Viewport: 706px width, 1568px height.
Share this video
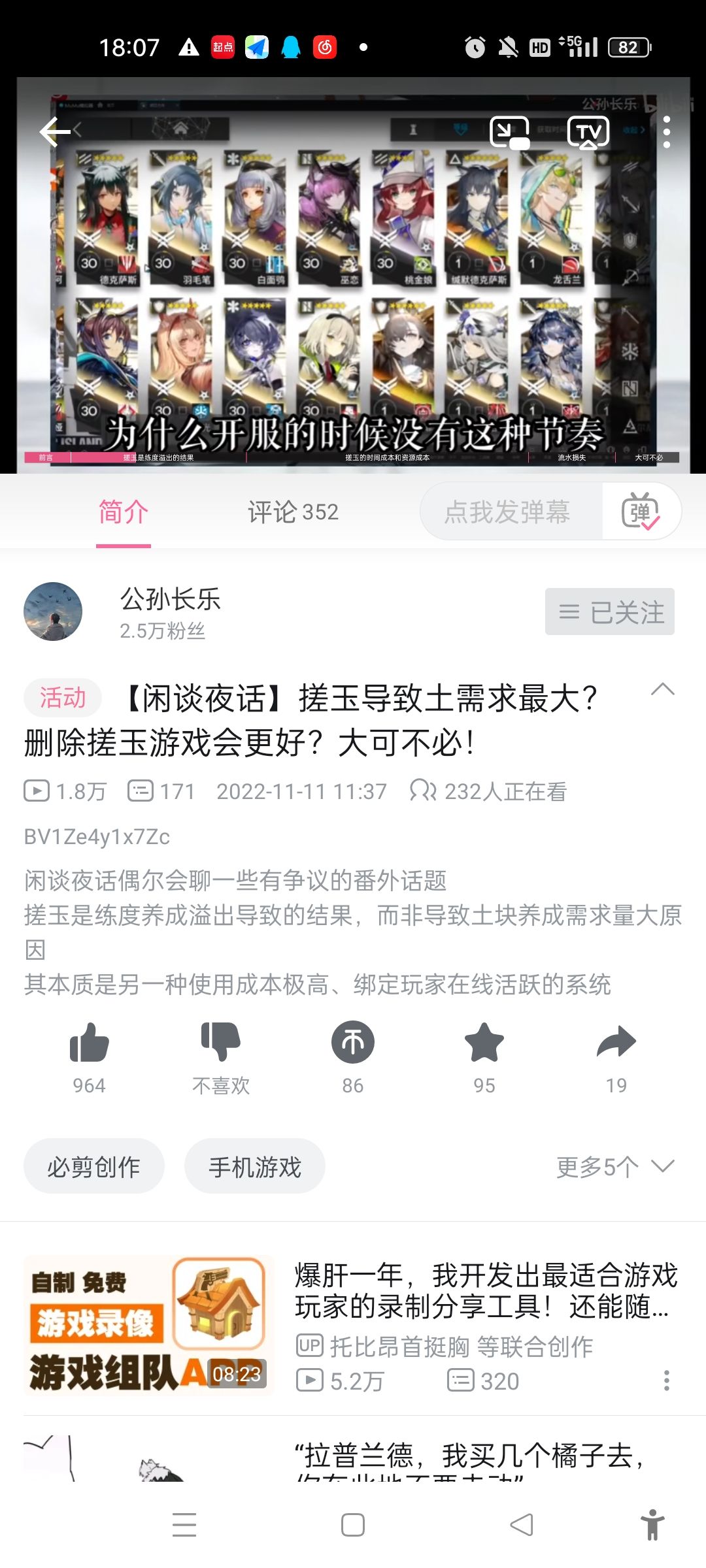pyautogui.click(x=616, y=1043)
